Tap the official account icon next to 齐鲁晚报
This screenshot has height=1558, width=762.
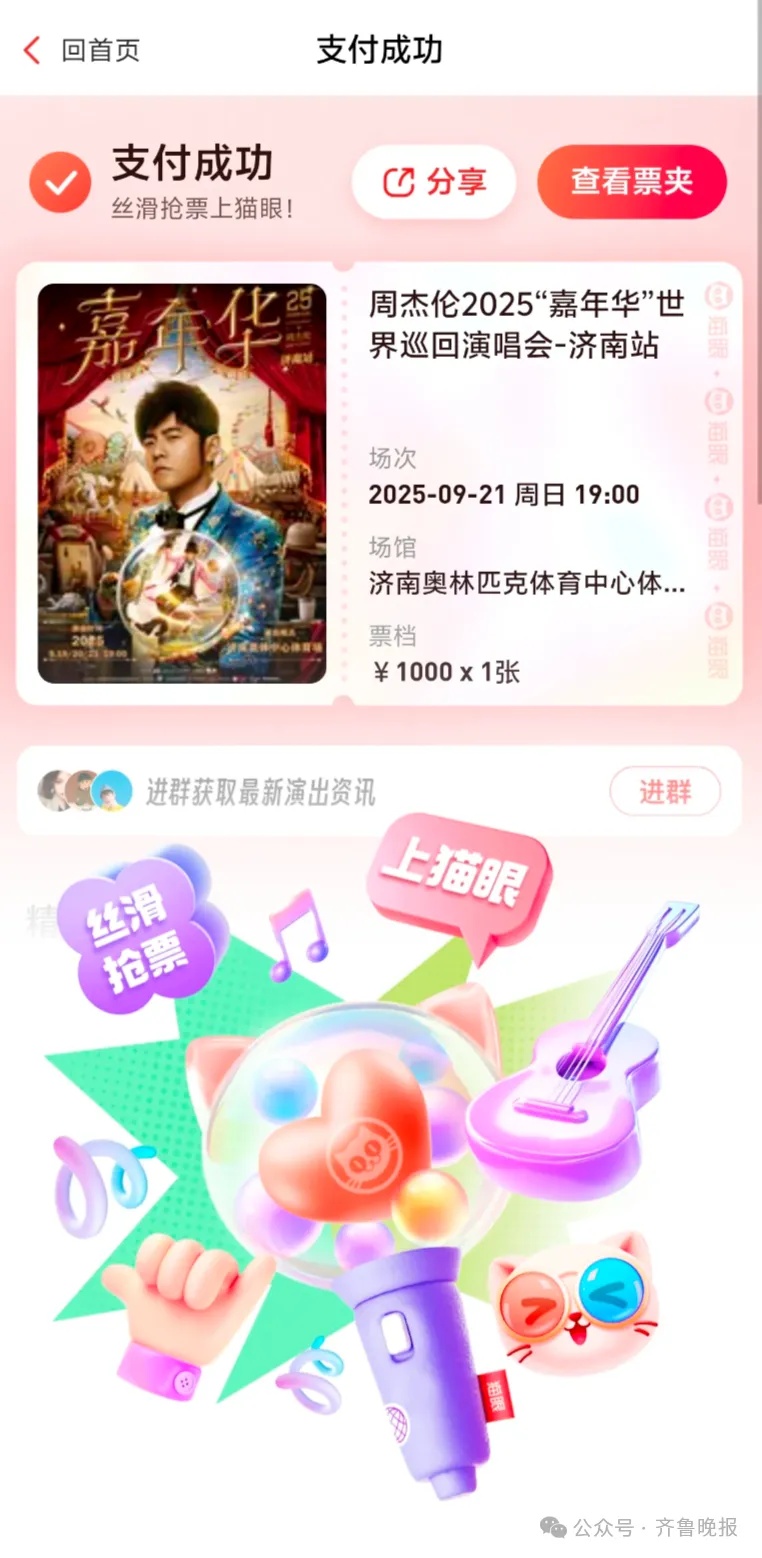tap(551, 1527)
